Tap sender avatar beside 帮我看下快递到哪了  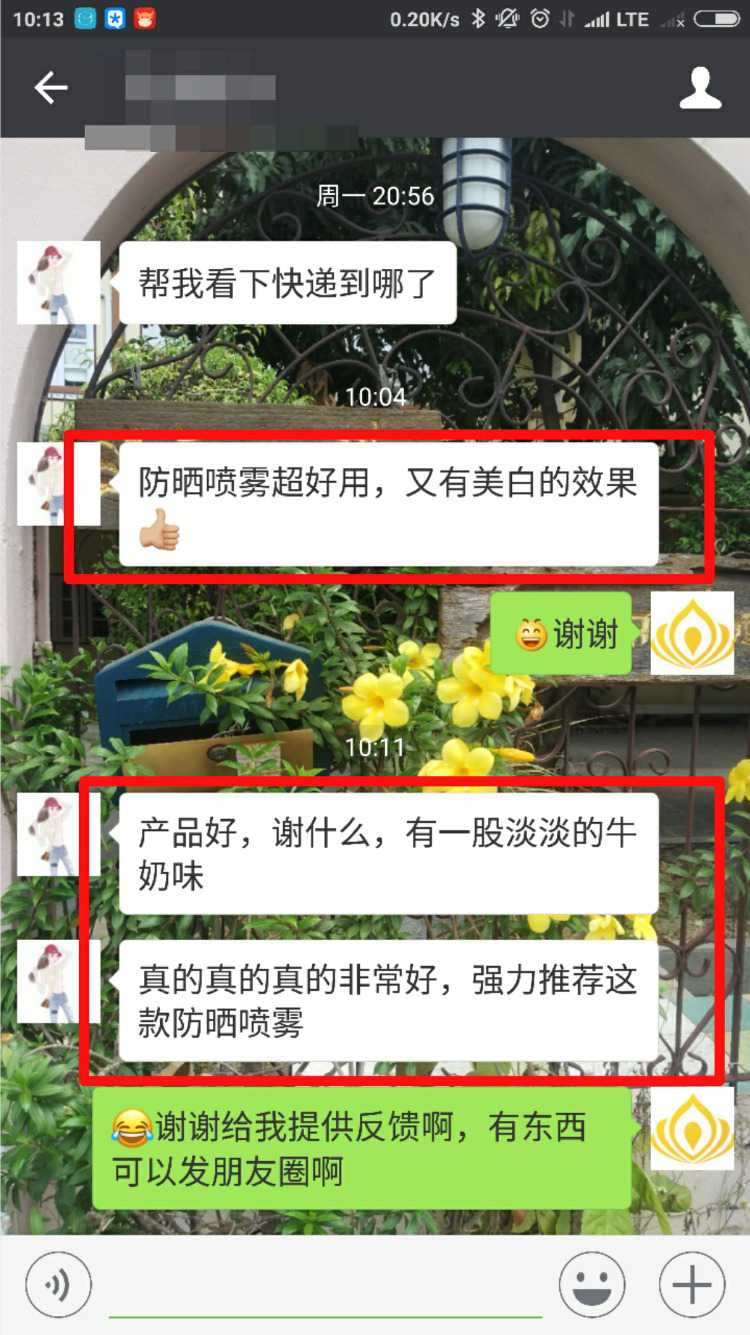coord(58,282)
